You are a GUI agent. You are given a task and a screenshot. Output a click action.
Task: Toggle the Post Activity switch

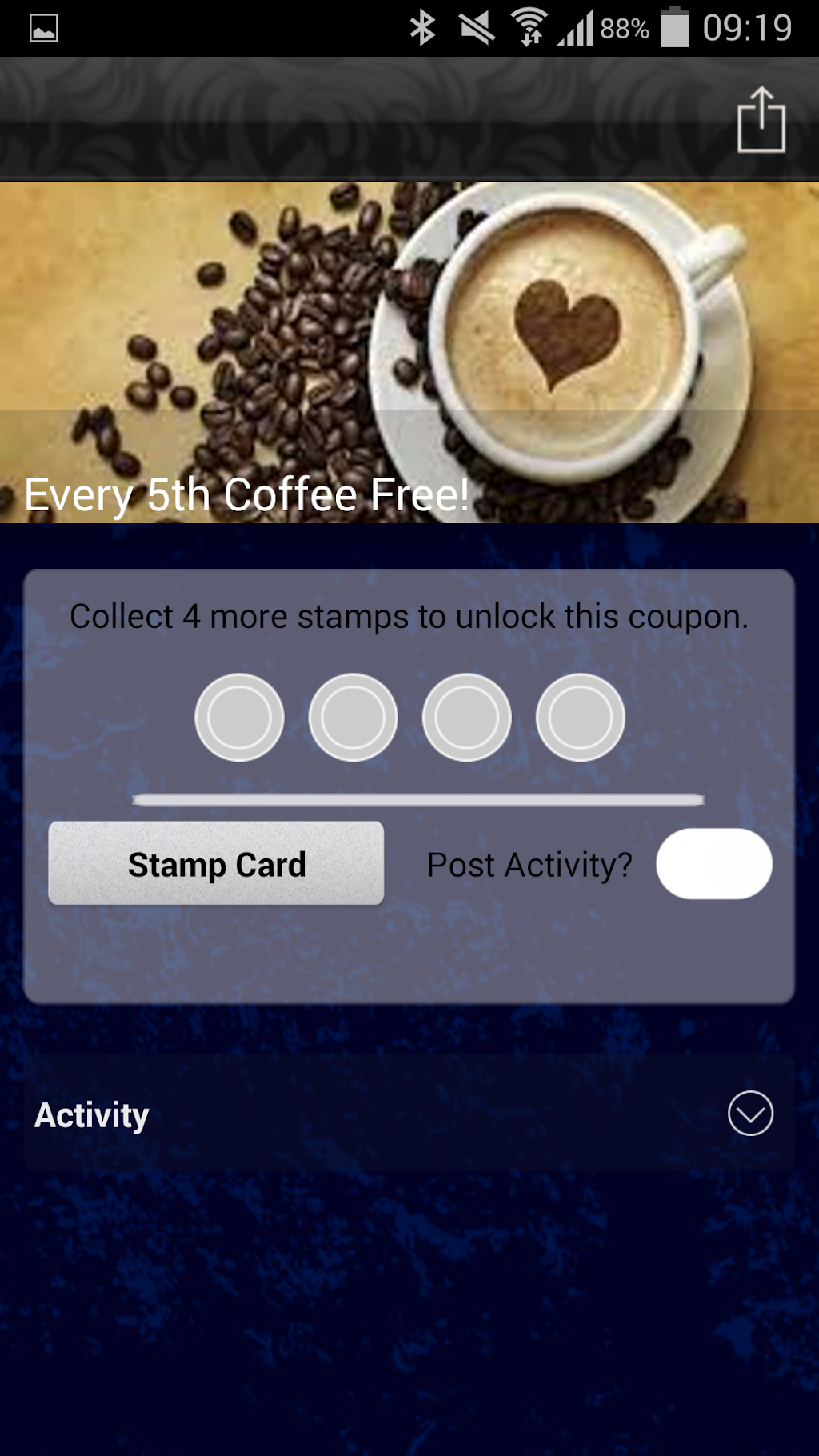tap(713, 864)
